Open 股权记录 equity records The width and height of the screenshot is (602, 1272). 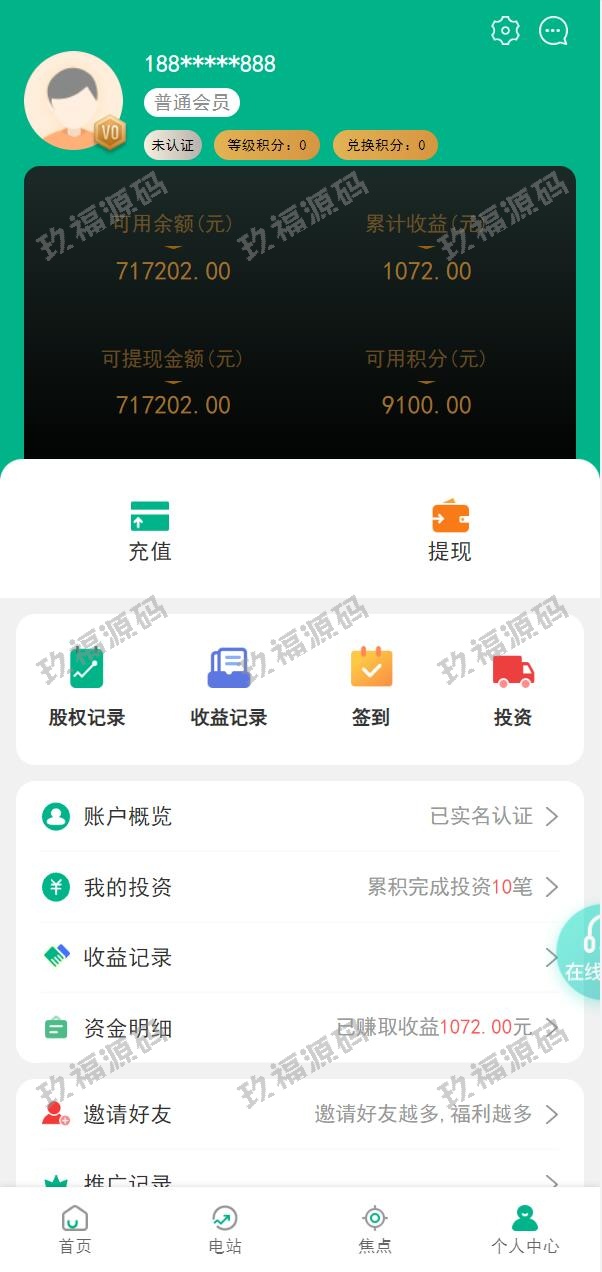(87, 687)
